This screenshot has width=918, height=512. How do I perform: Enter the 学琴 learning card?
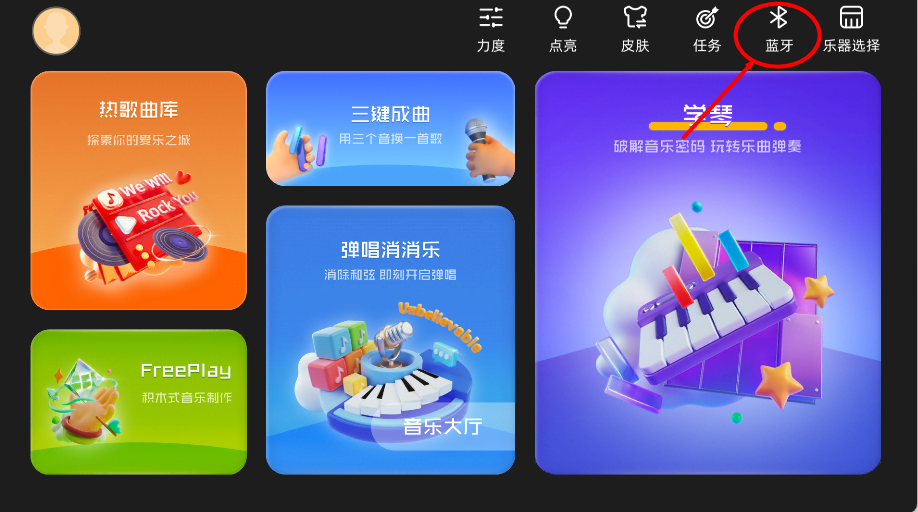click(708, 272)
